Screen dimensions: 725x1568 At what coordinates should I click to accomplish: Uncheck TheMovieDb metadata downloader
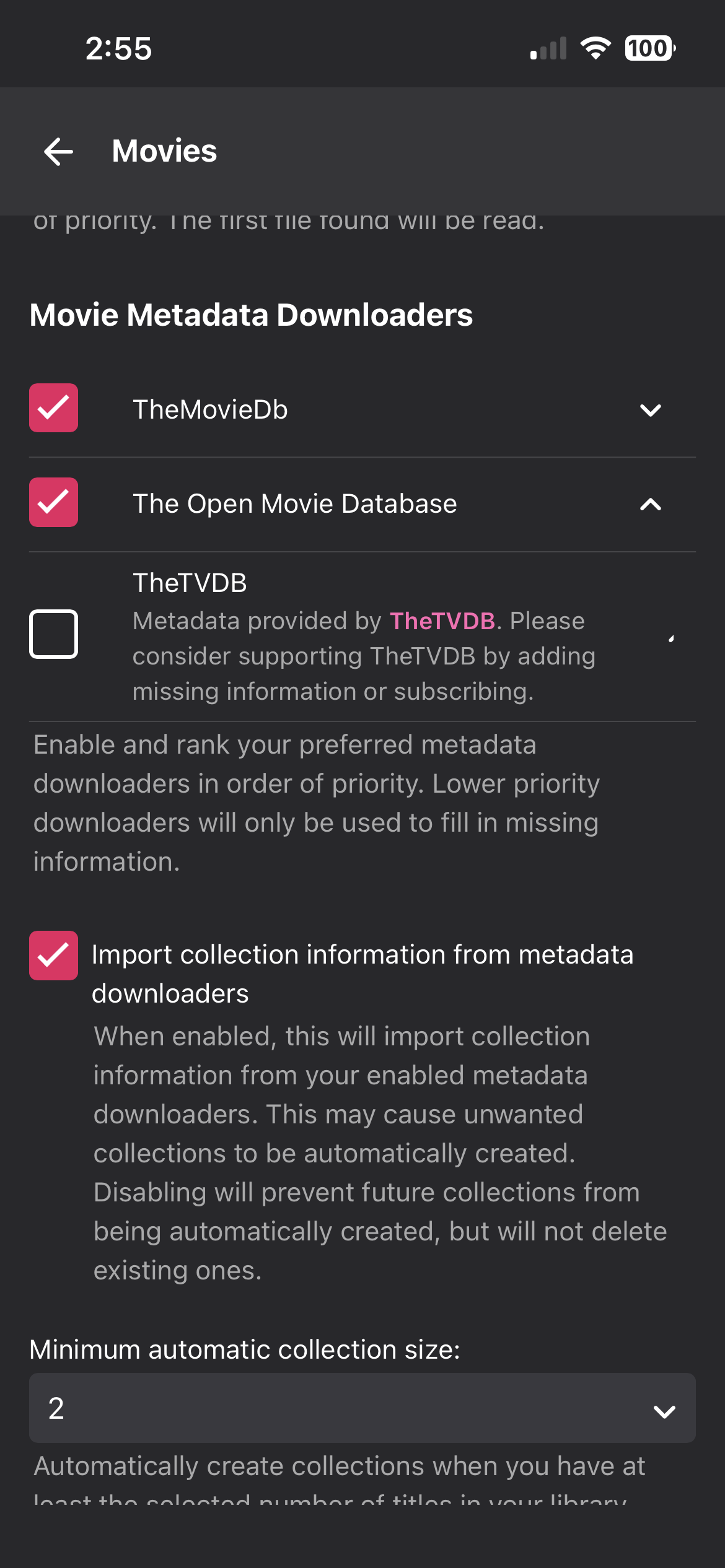54,408
